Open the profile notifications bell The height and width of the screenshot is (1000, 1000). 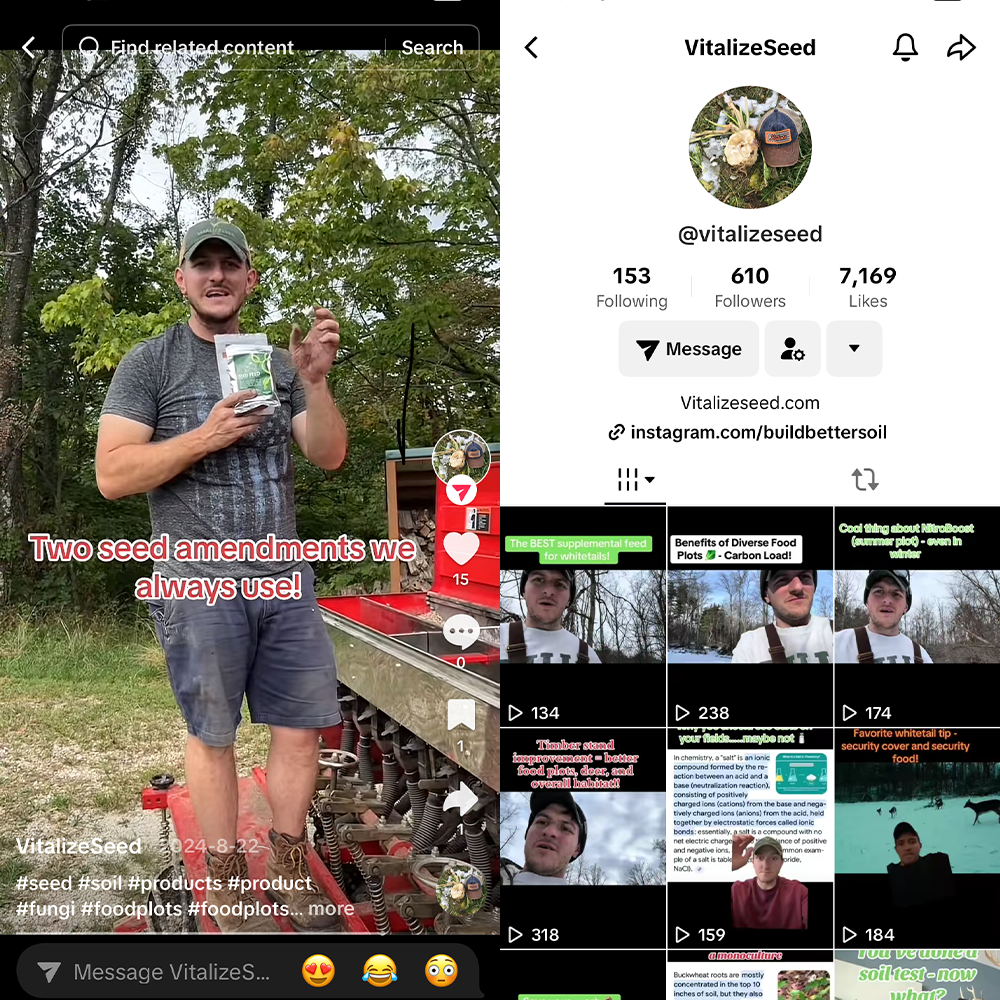[x=905, y=48]
